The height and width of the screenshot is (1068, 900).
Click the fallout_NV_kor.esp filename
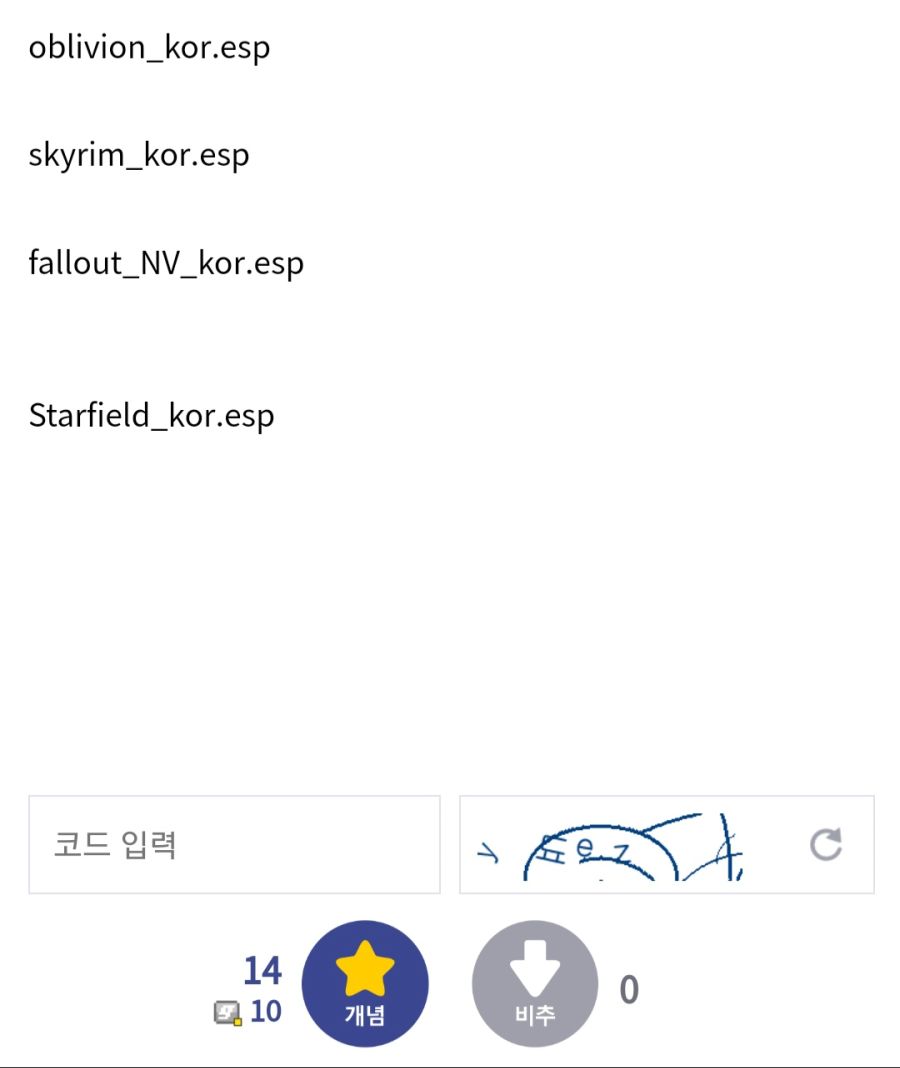click(166, 263)
